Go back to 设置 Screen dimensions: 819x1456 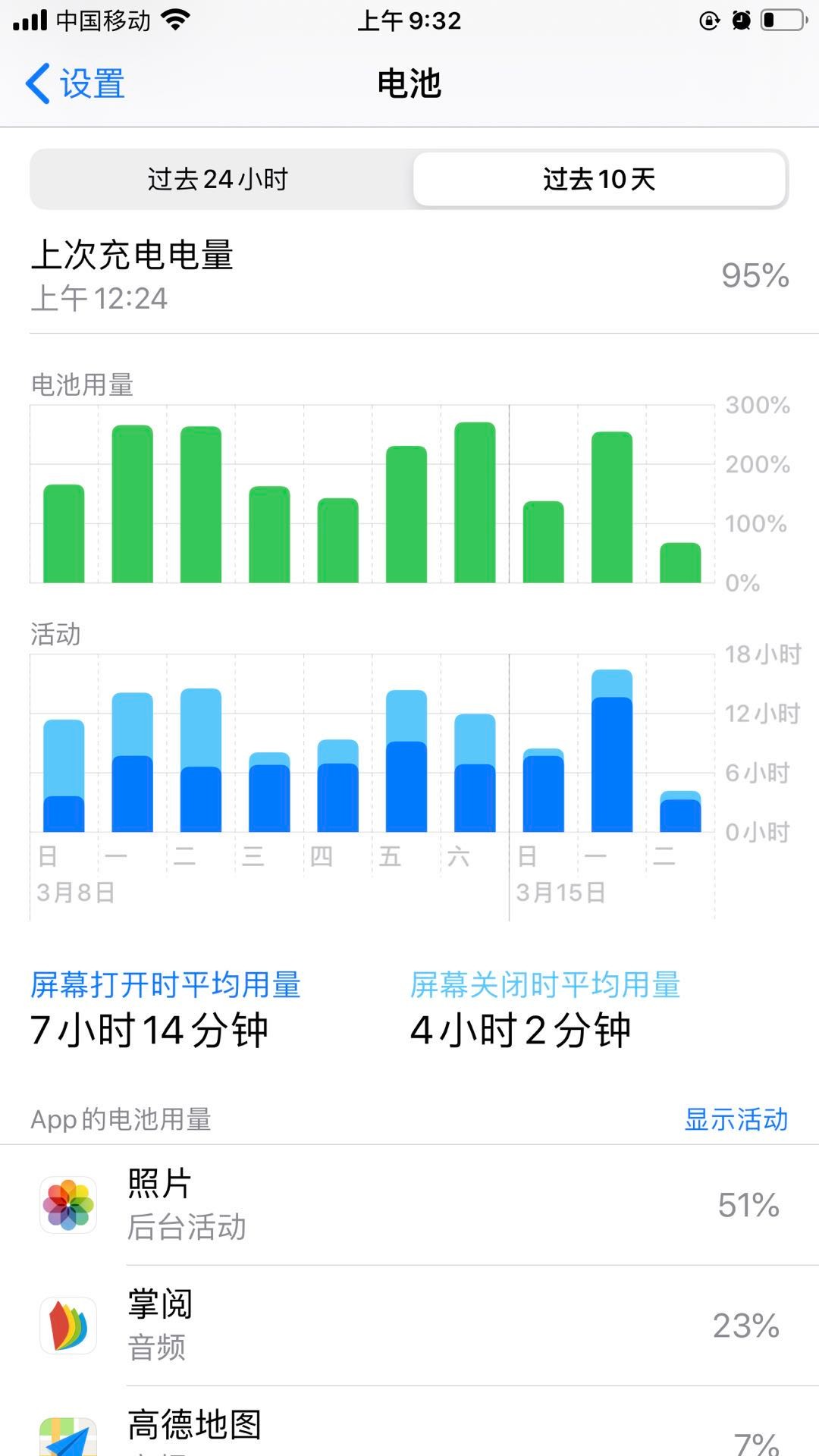76,83
